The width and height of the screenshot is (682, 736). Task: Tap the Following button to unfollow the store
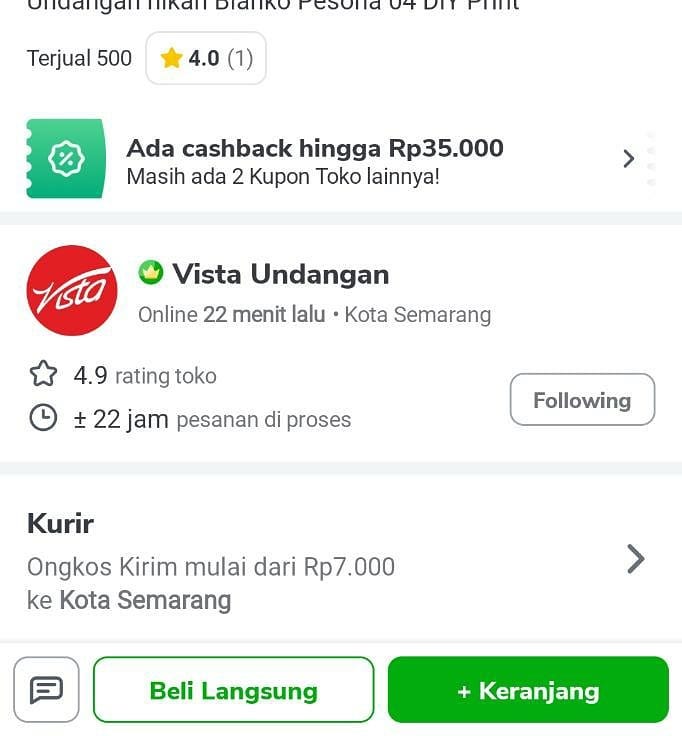(x=582, y=400)
